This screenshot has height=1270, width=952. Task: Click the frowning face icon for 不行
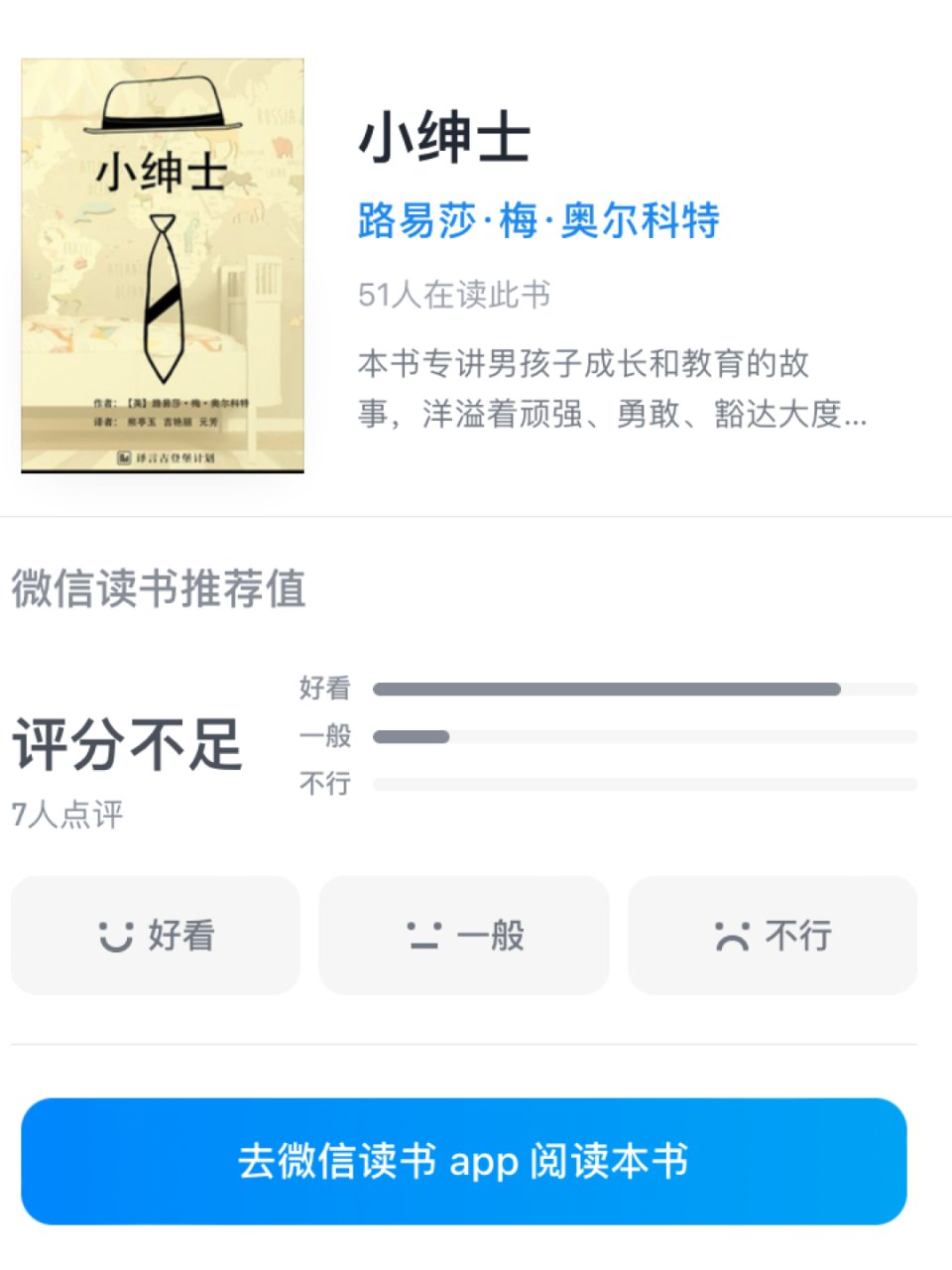click(x=735, y=934)
